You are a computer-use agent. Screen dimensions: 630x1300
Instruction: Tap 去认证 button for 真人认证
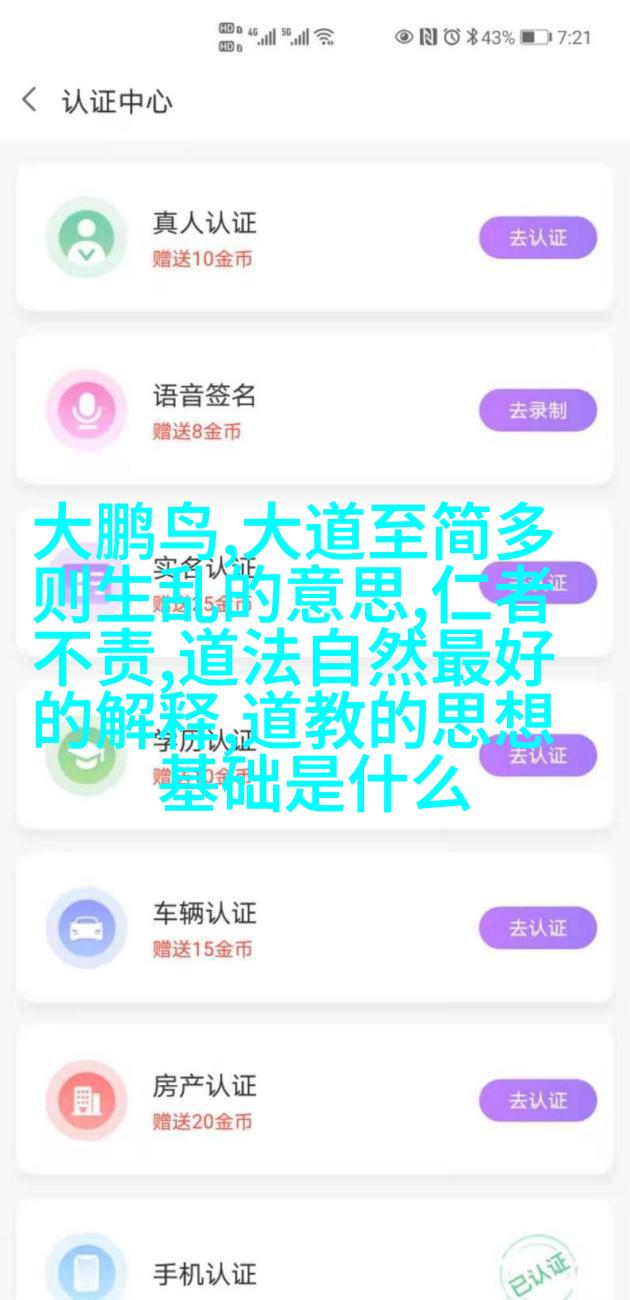pyautogui.click(x=538, y=238)
